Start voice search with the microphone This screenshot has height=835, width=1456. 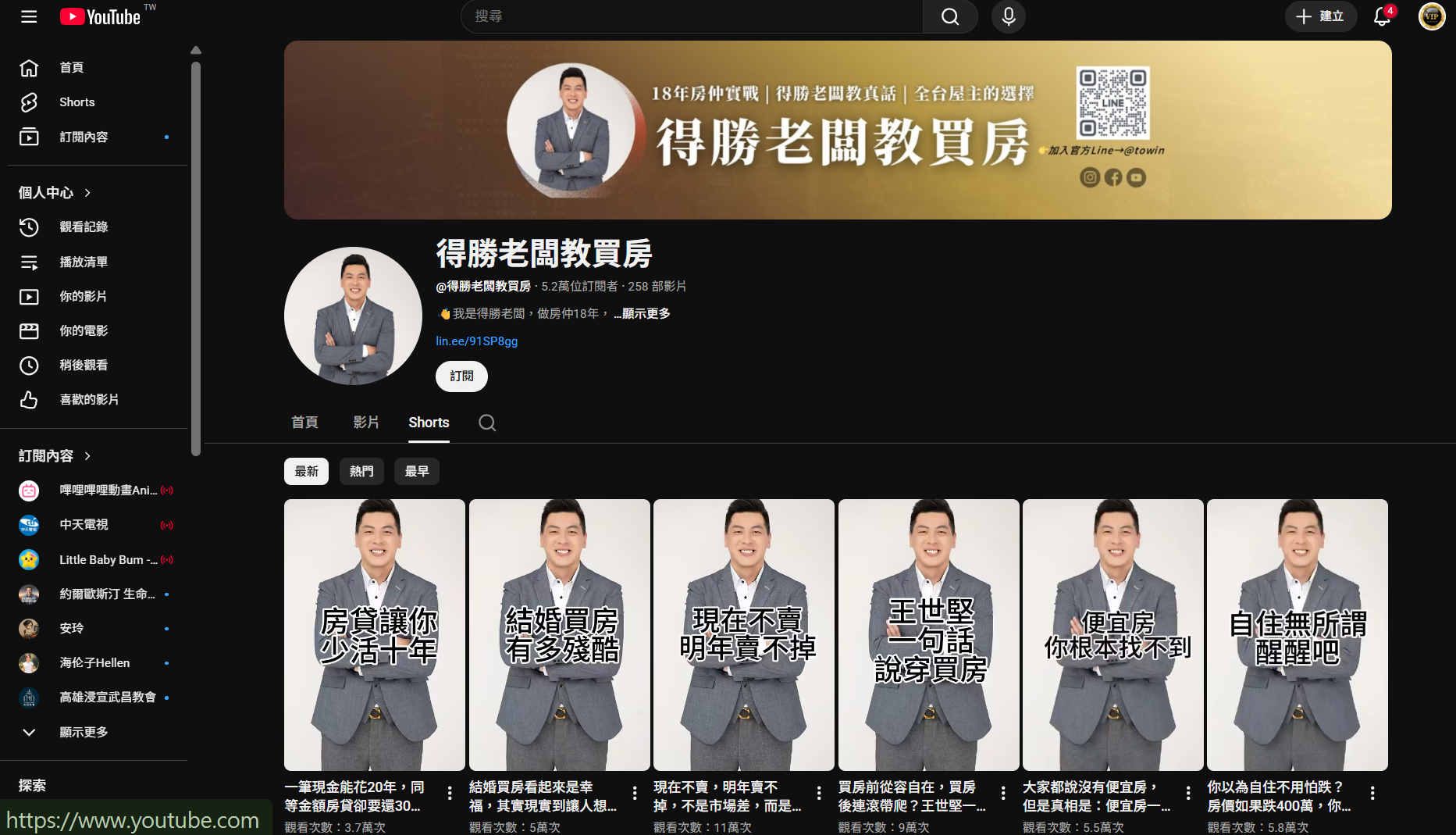[x=1008, y=16]
